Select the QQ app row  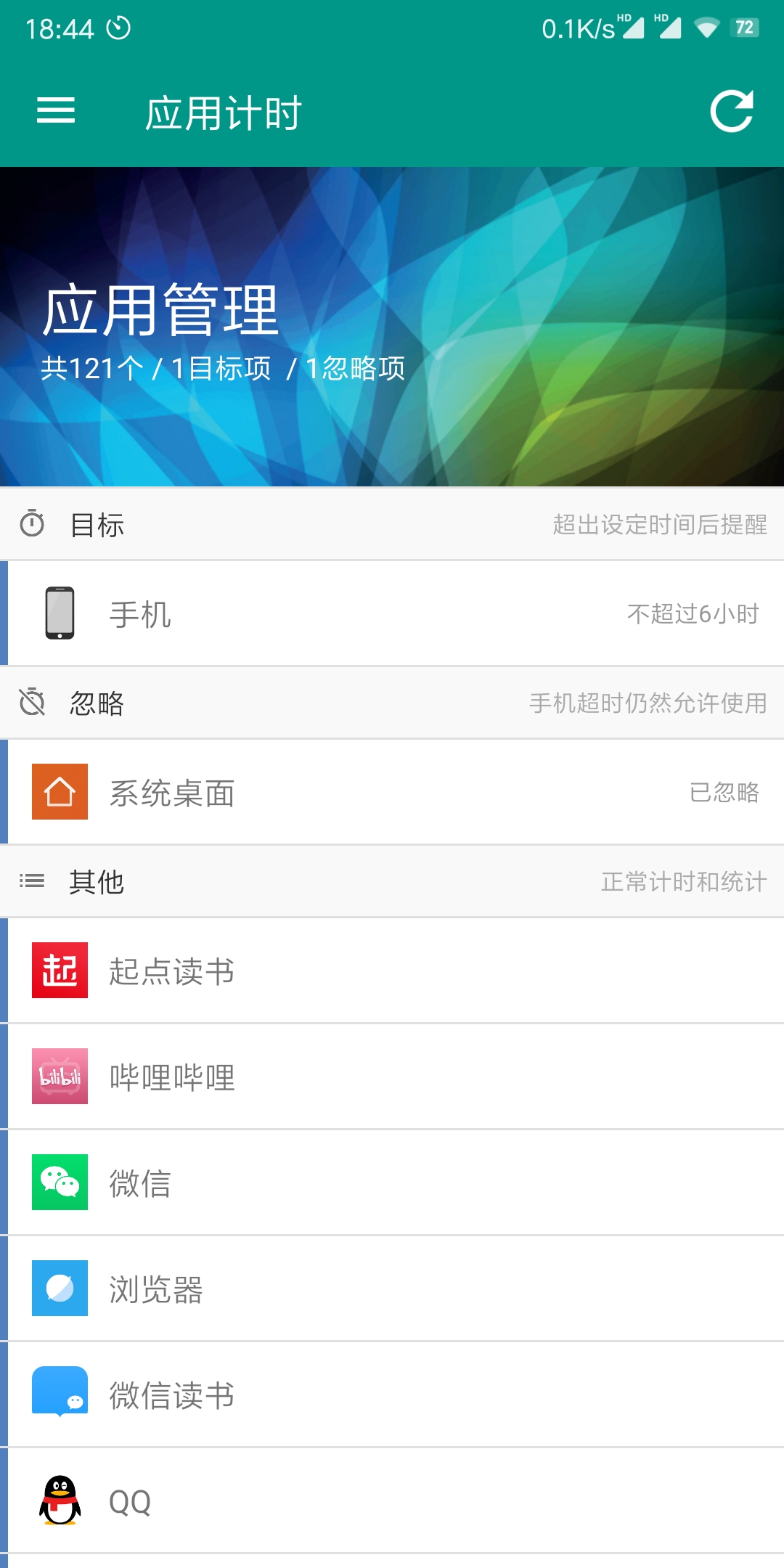pos(392,1500)
